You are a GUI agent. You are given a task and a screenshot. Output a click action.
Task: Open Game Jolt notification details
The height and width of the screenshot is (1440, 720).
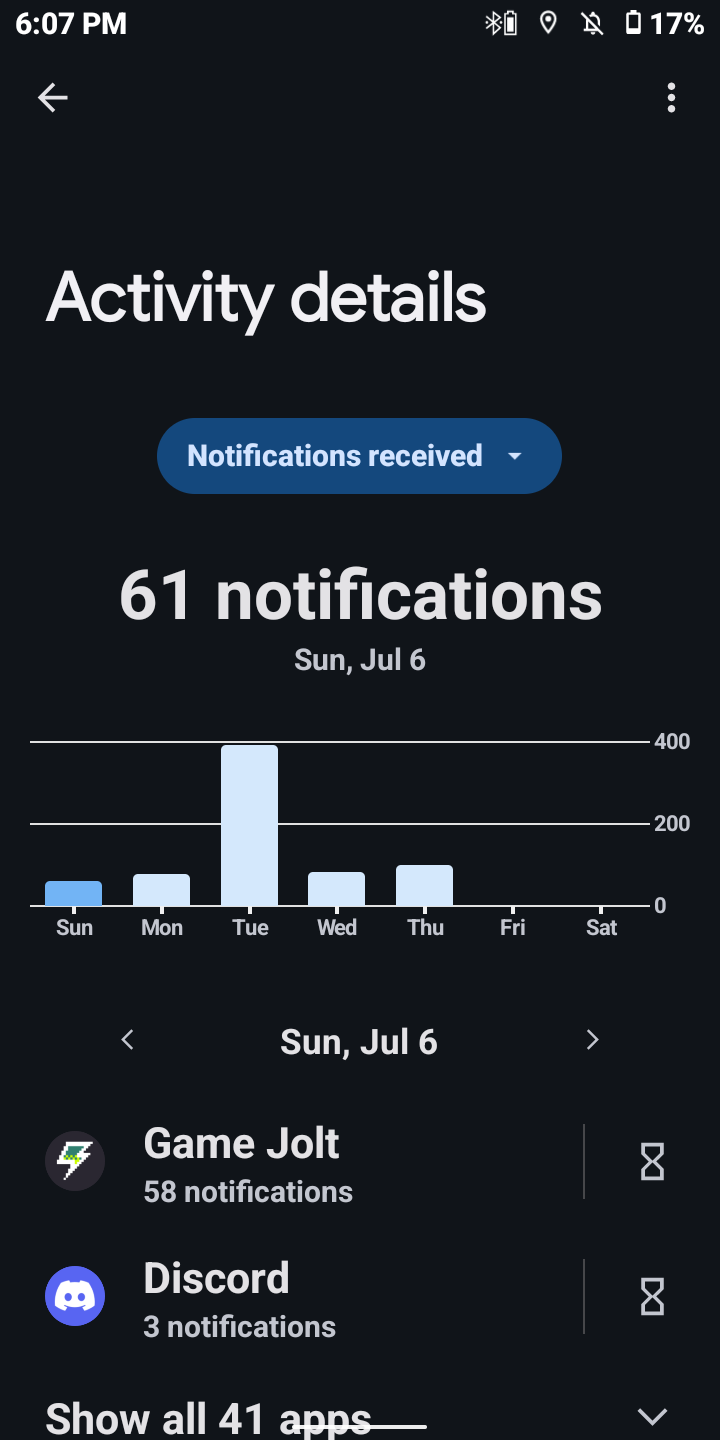pos(300,1162)
